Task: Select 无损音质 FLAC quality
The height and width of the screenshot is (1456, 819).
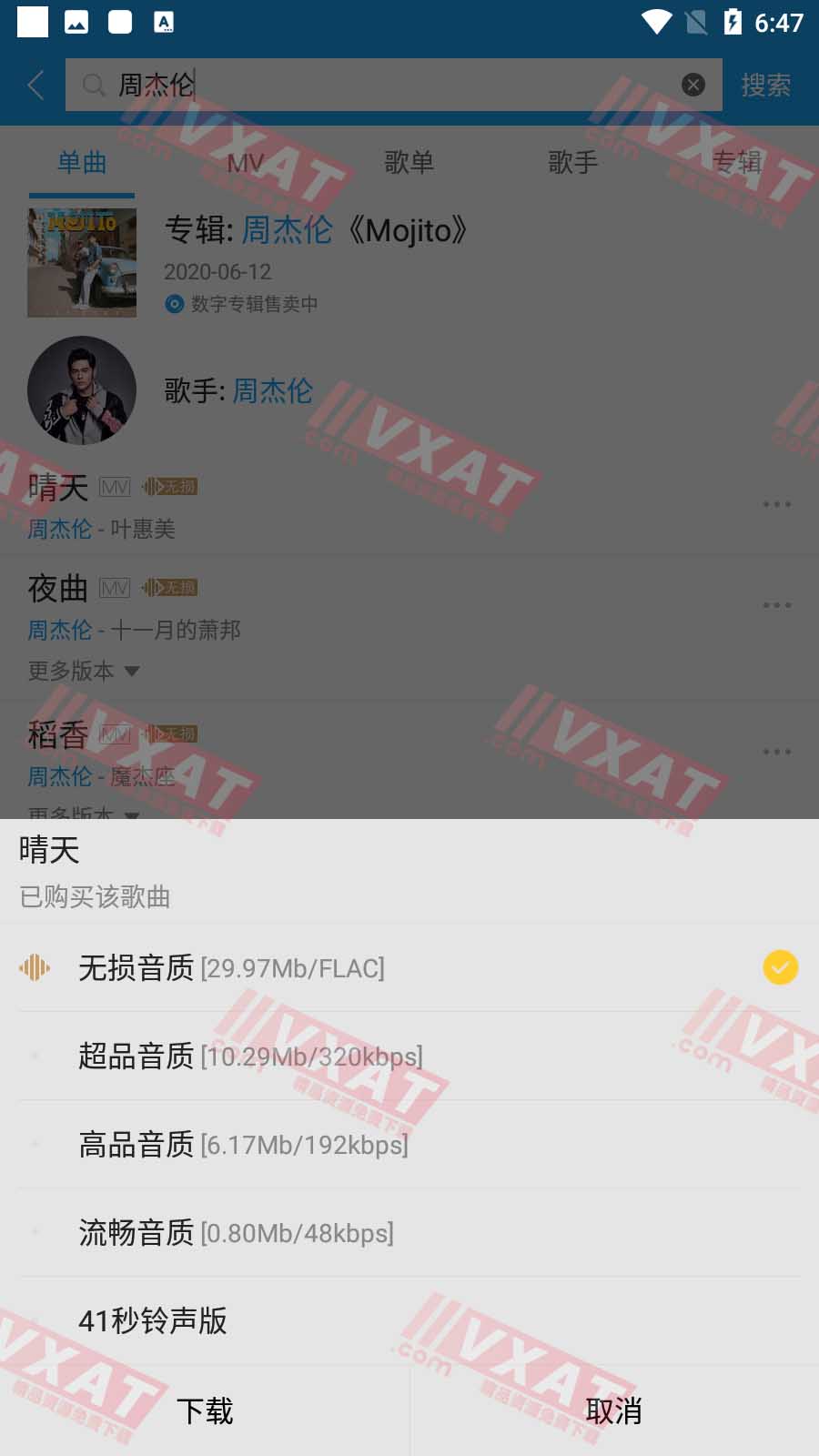Action: [x=409, y=967]
